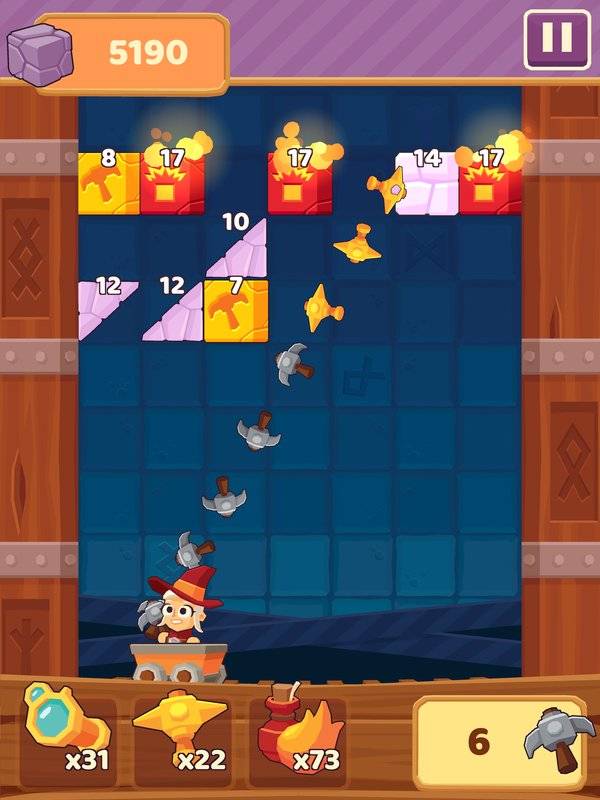Use the lantern power-up x31

(67, 728)
